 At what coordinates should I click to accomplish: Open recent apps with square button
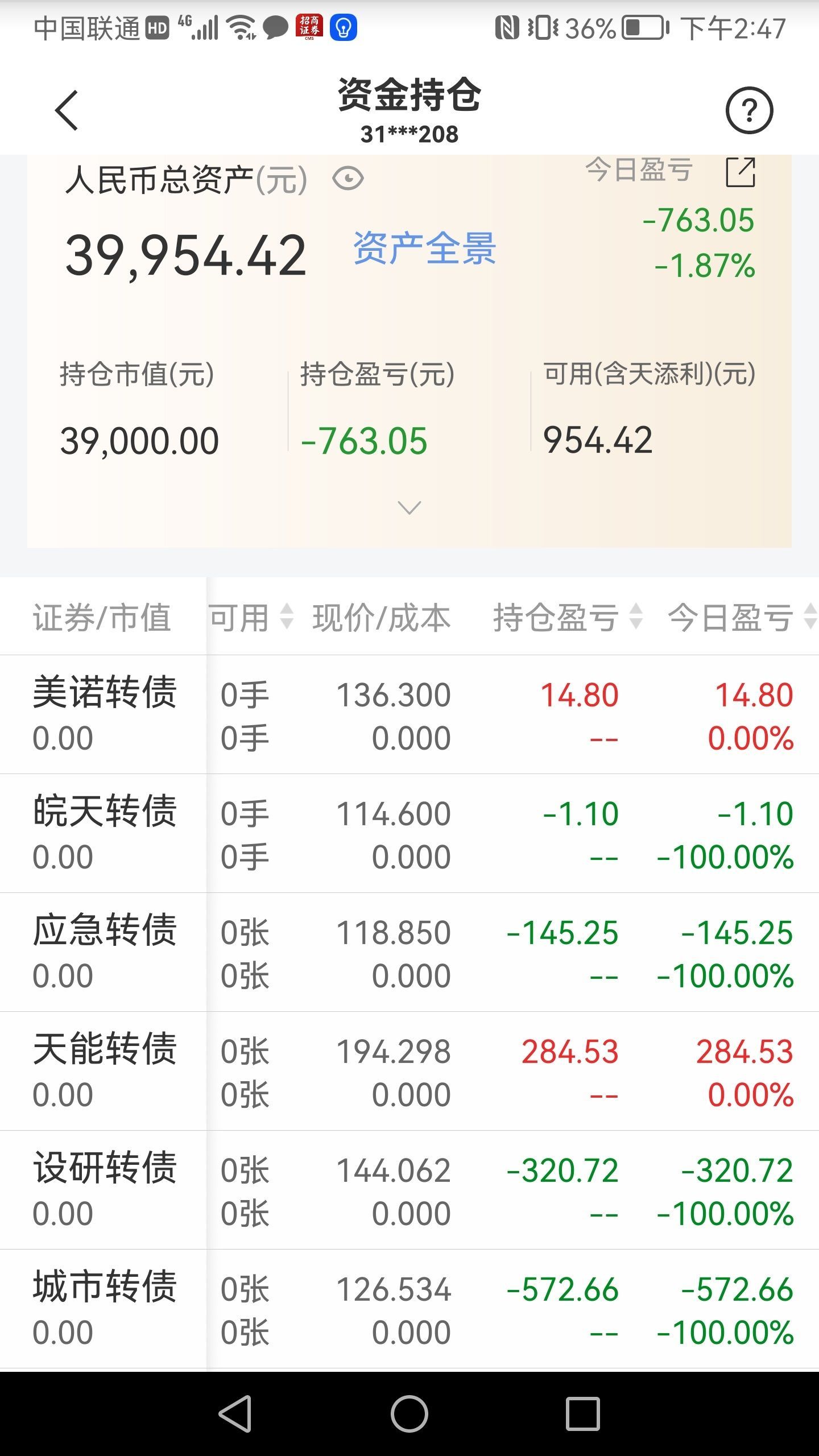pos(583,1413)
